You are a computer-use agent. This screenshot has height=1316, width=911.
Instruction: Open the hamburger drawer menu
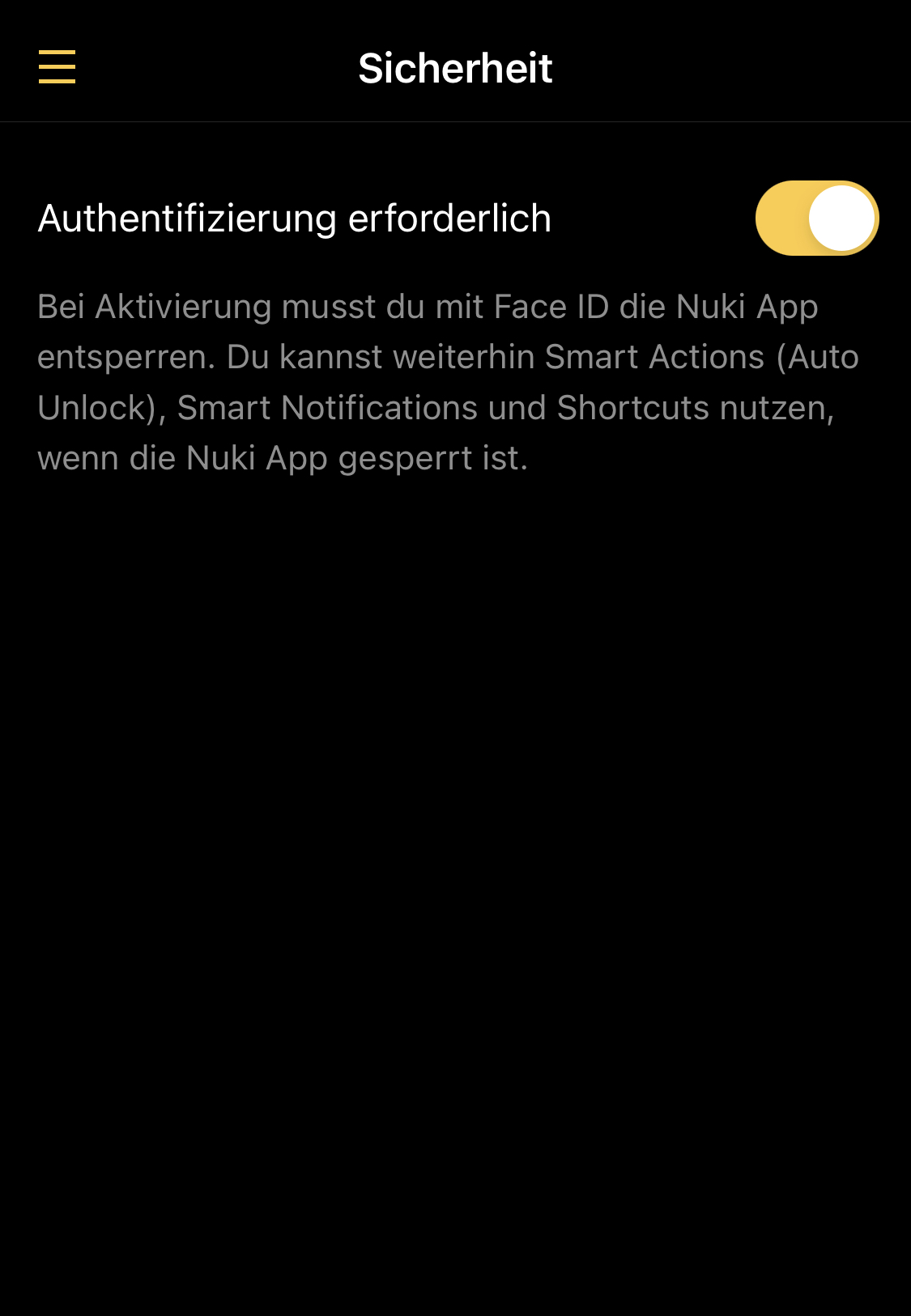[x=57, y=66]
